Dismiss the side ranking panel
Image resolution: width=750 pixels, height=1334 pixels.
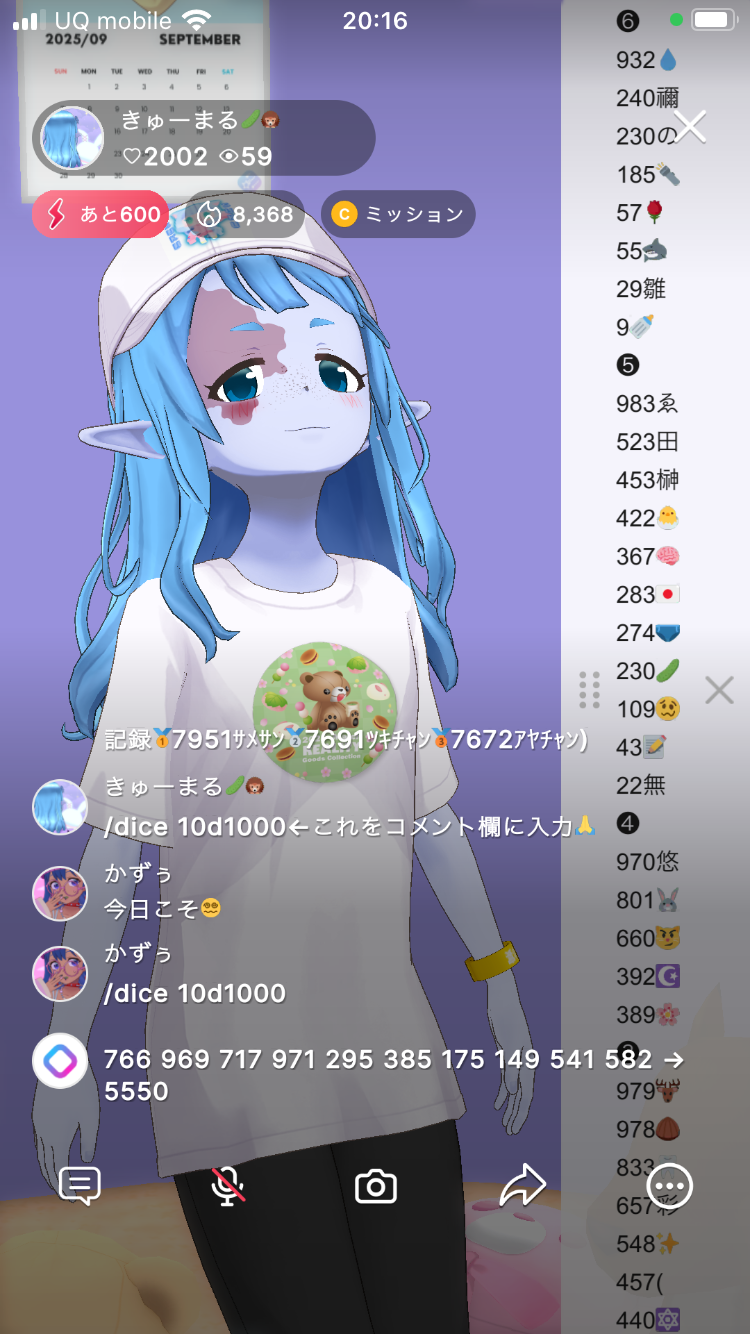[719, 690]
